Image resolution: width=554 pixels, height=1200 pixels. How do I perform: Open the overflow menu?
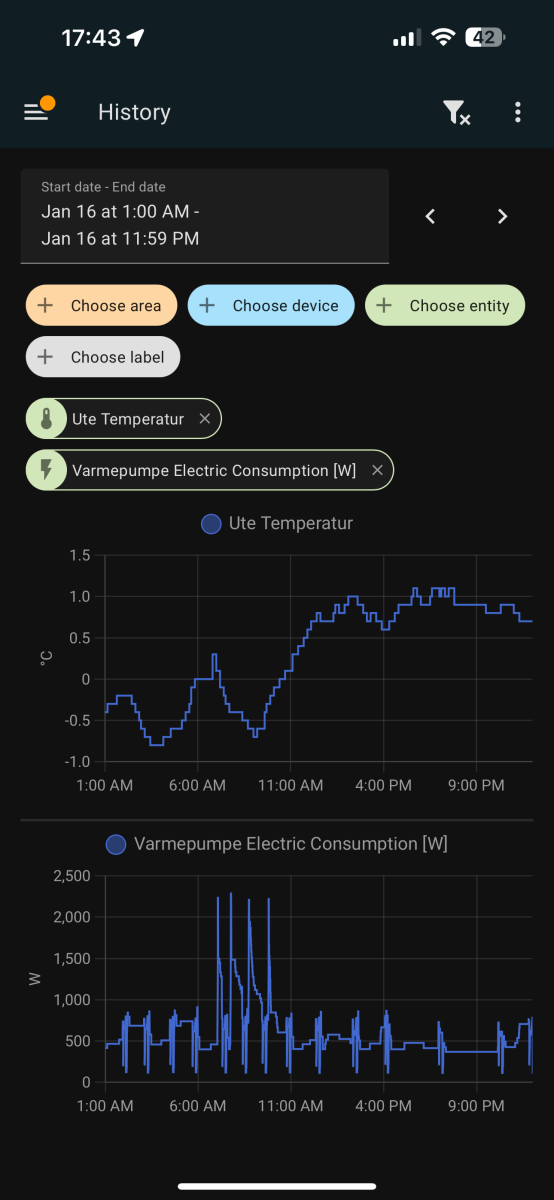(x=517, y=112)
